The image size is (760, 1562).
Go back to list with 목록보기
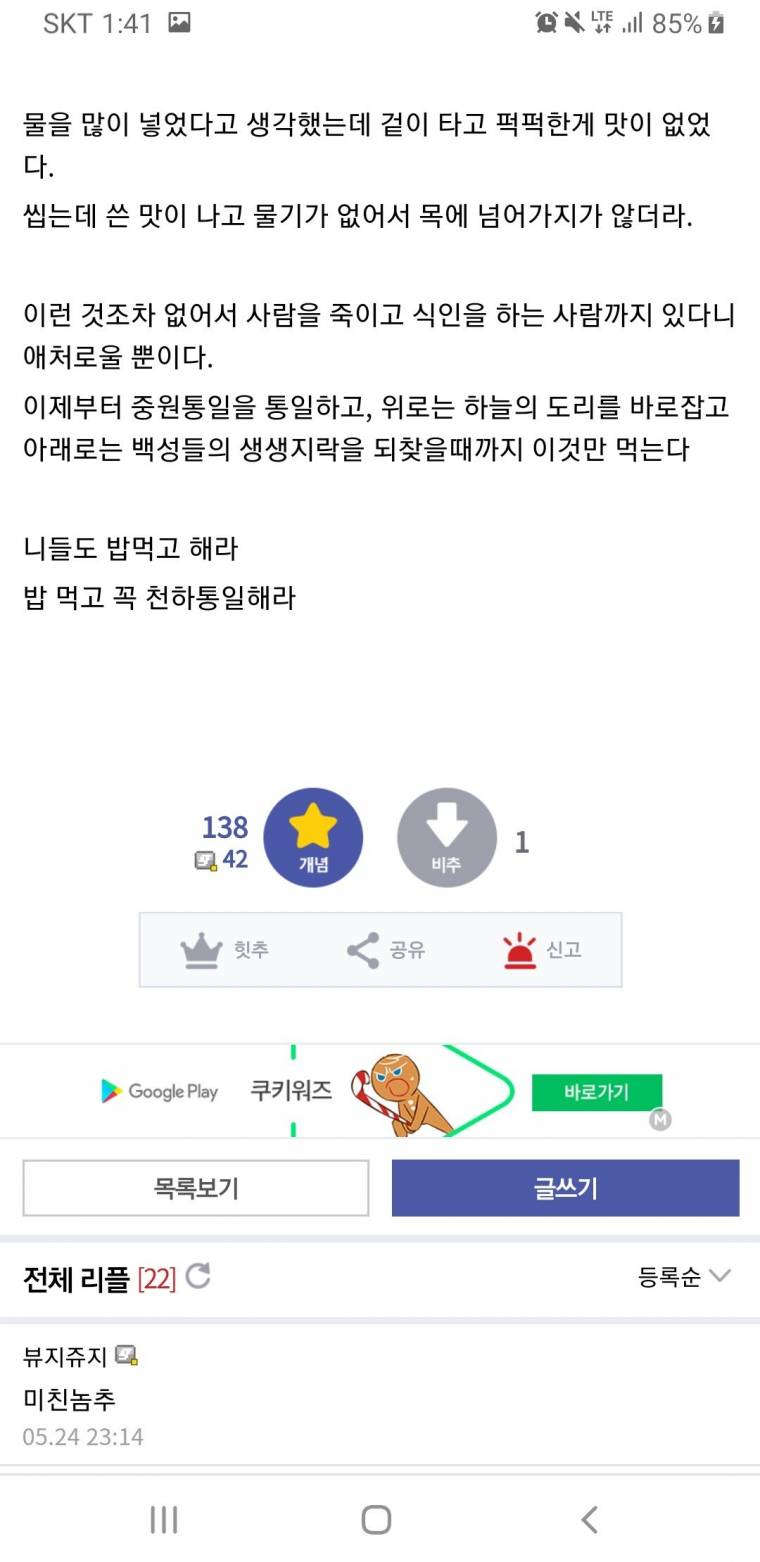tap(196, 1188)
